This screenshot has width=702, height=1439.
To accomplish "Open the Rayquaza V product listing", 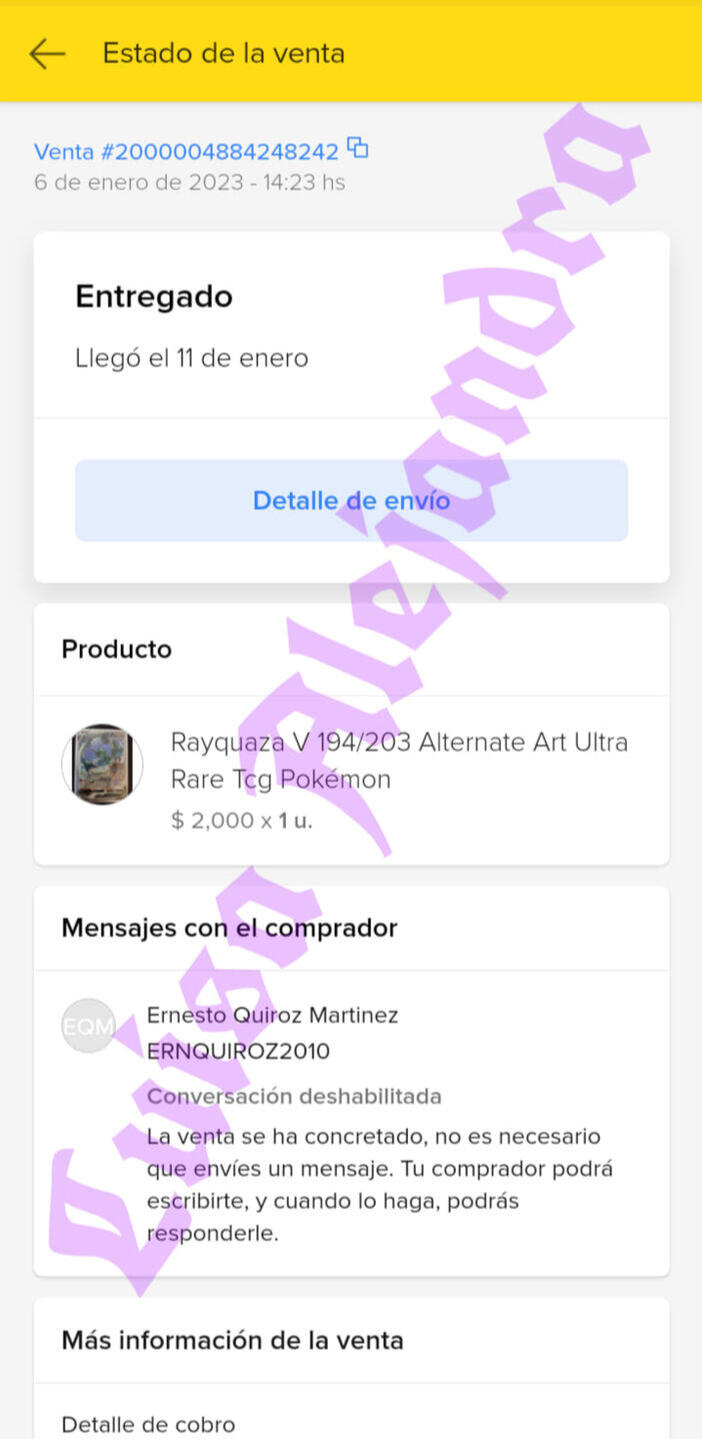I will [398, 761].
